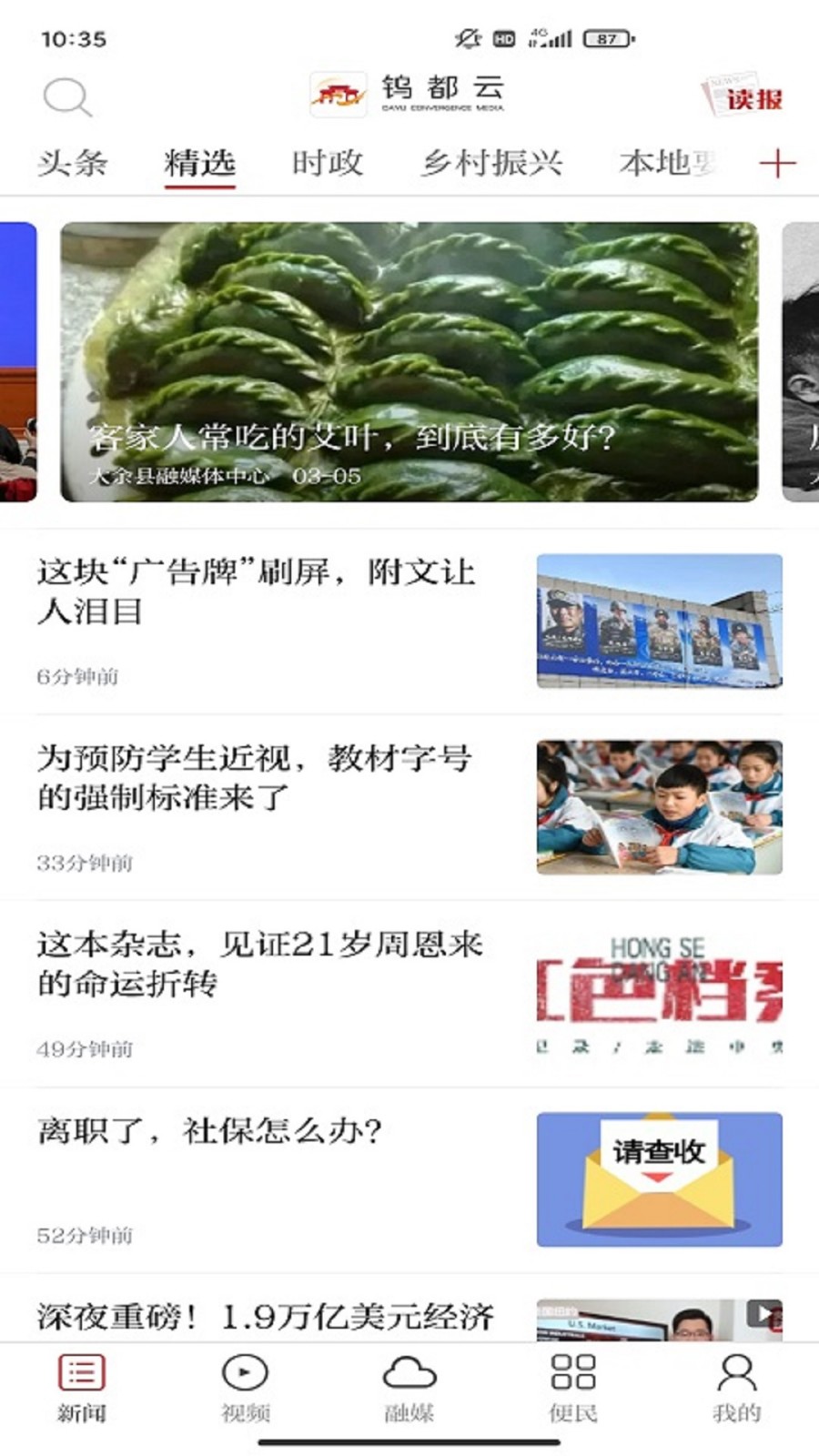The width and height of the screenshot is (819, 1456).
Task: Open the 读报 newspaper reader
Action: point(744,96)
